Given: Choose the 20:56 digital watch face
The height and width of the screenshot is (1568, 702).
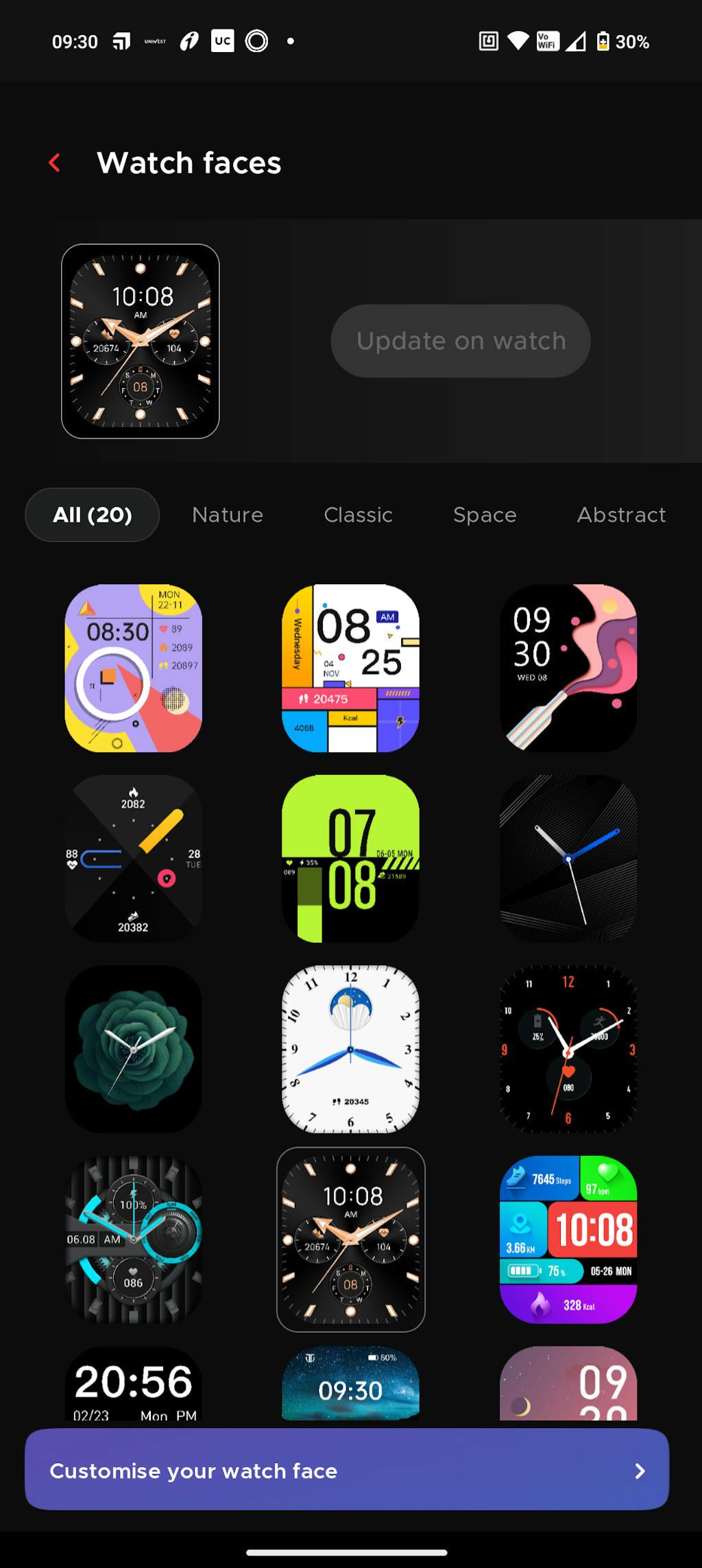Looking at the screenshot, I should [134, 1384].
